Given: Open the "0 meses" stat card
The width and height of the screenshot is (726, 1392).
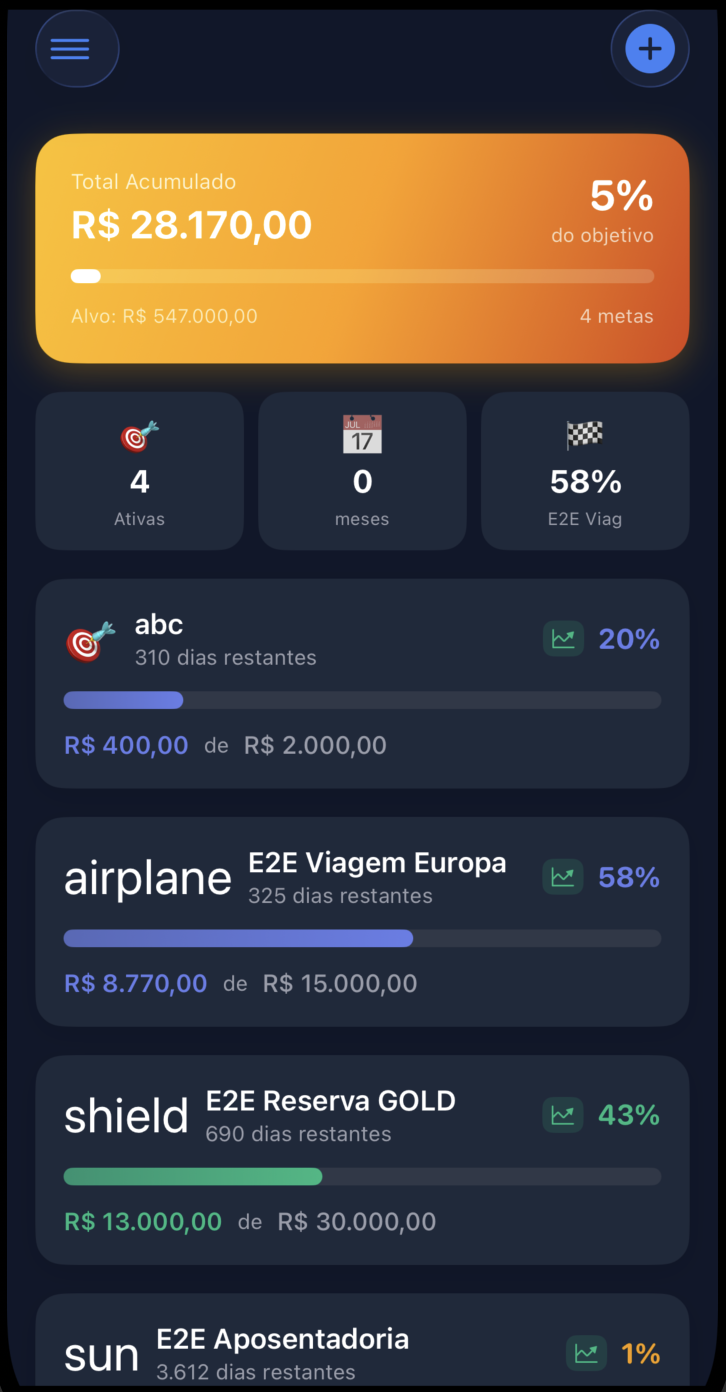Looking at the screenshot, I should pos(362,470).
